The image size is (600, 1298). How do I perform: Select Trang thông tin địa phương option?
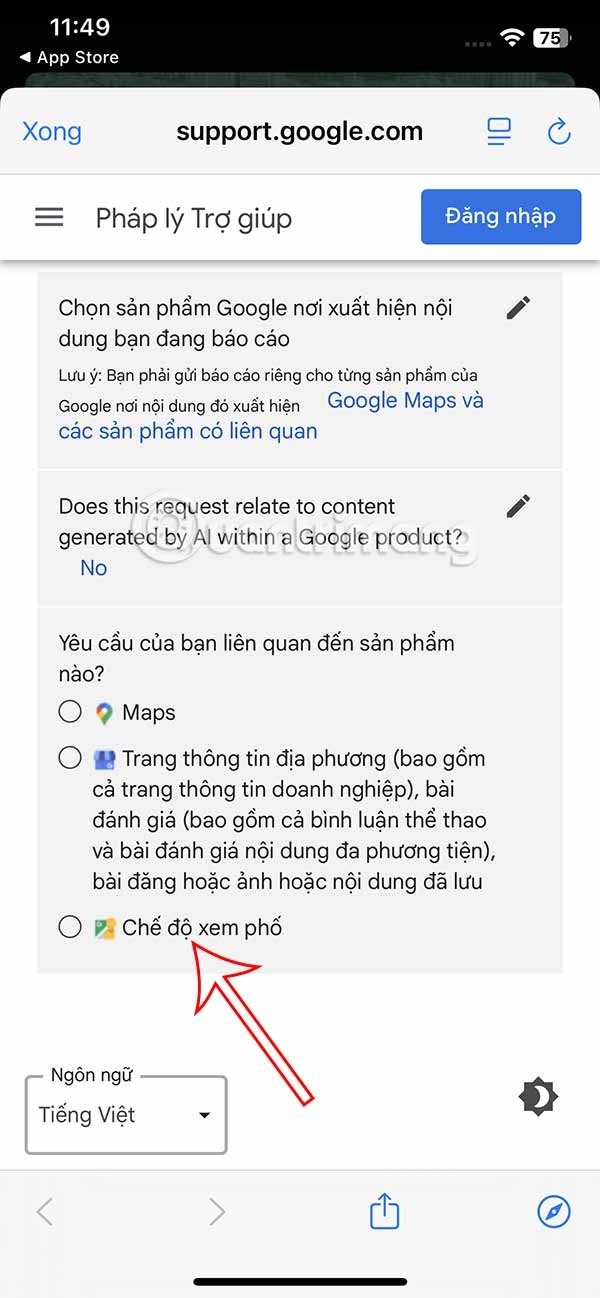pyautogui.click(x=70, y=758)
